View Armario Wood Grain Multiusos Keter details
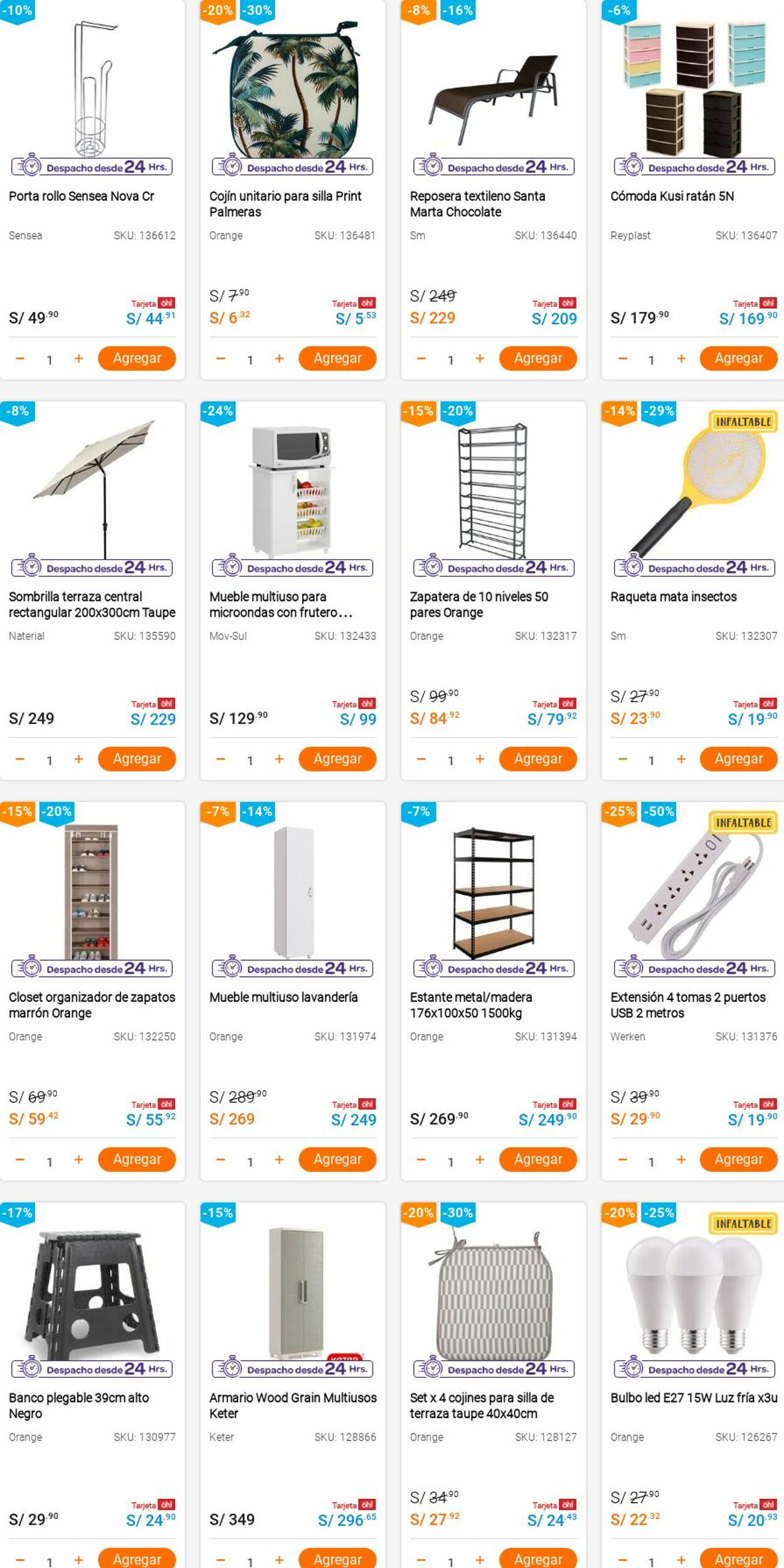Screen dimensions: 784x1568 292,1405
